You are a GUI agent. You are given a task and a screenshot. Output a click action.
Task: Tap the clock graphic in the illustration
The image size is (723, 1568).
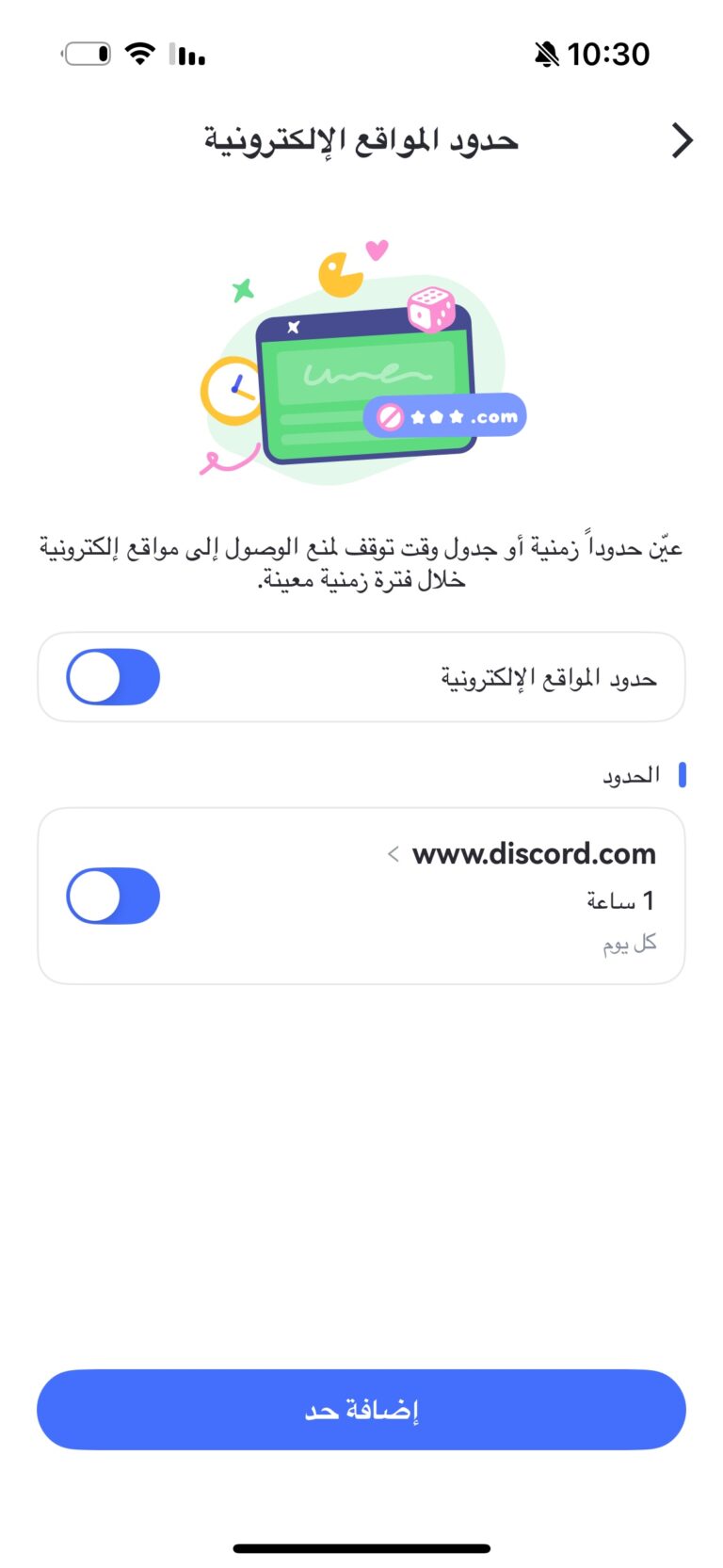coord(233,391)
